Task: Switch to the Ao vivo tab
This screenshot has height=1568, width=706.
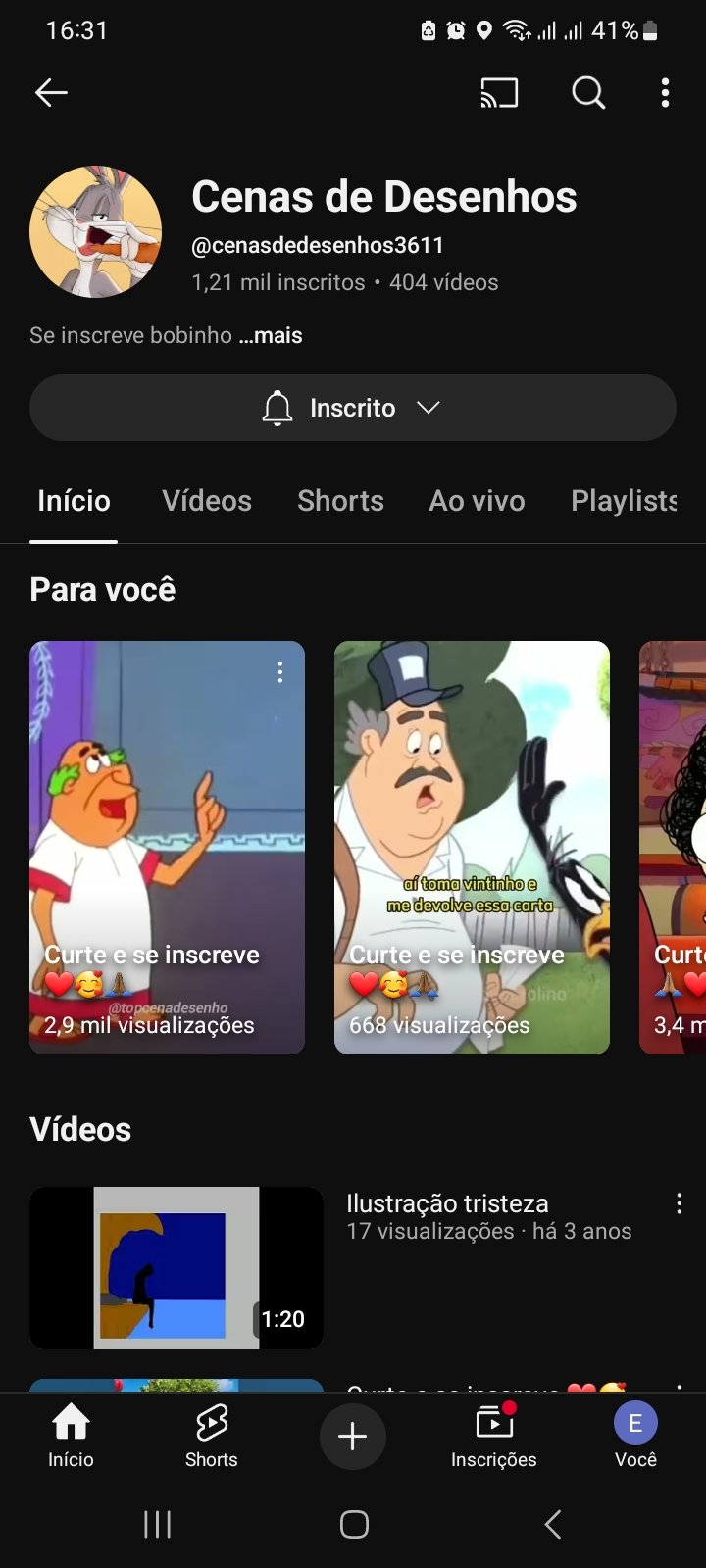Action: pyautogui.click(x=477, y=501)
